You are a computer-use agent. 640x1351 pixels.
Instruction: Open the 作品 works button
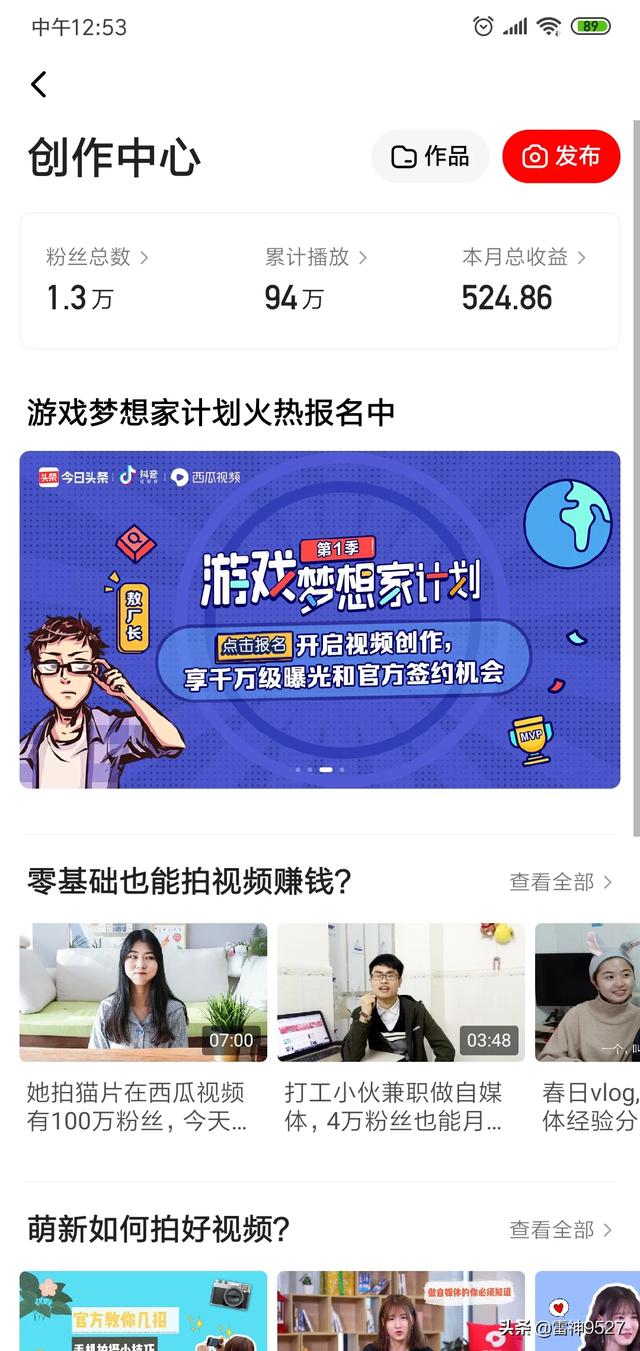click(430, 157)
